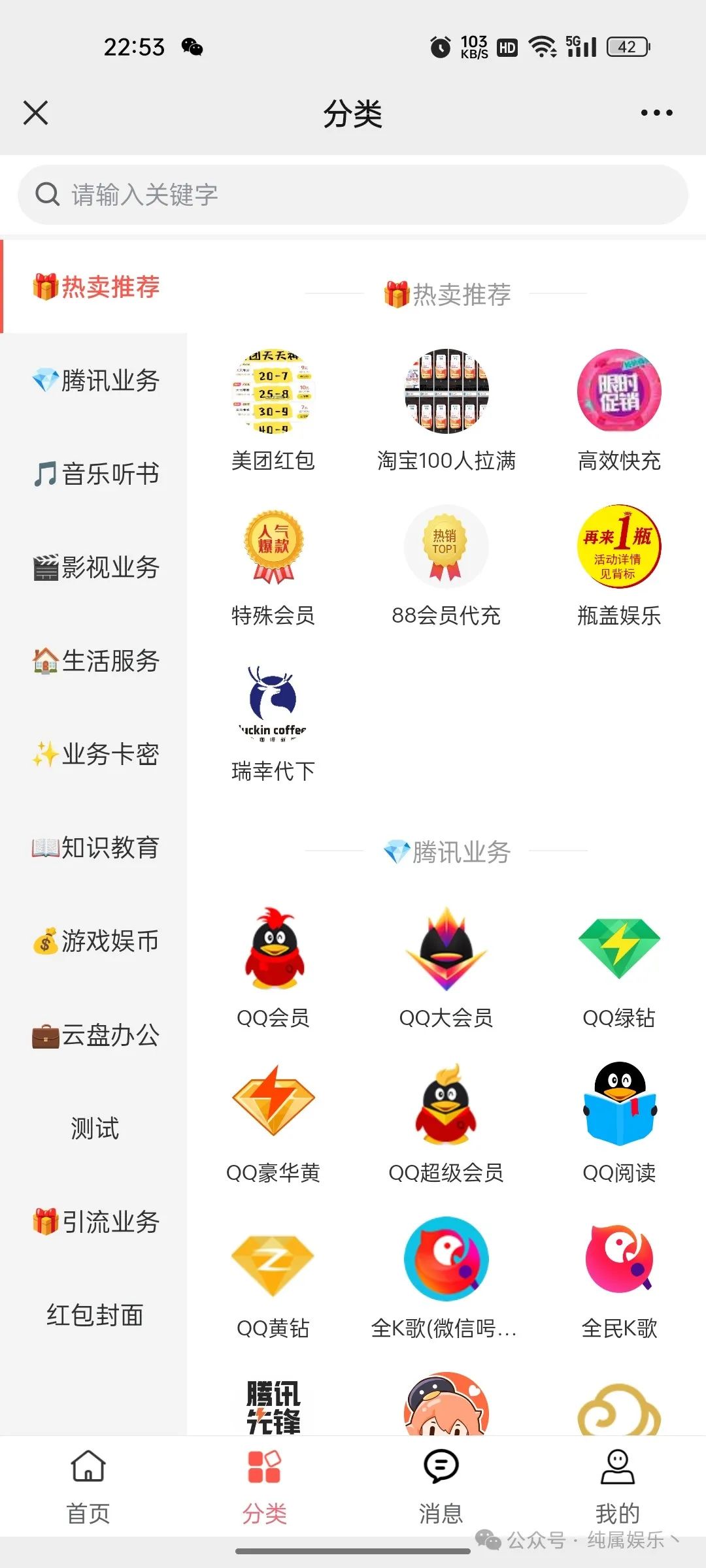Image resolution: width=706 pixels, height=1568 pixels.
Task: Open the QQ阅读 item
Action: tap(619, 1122)
